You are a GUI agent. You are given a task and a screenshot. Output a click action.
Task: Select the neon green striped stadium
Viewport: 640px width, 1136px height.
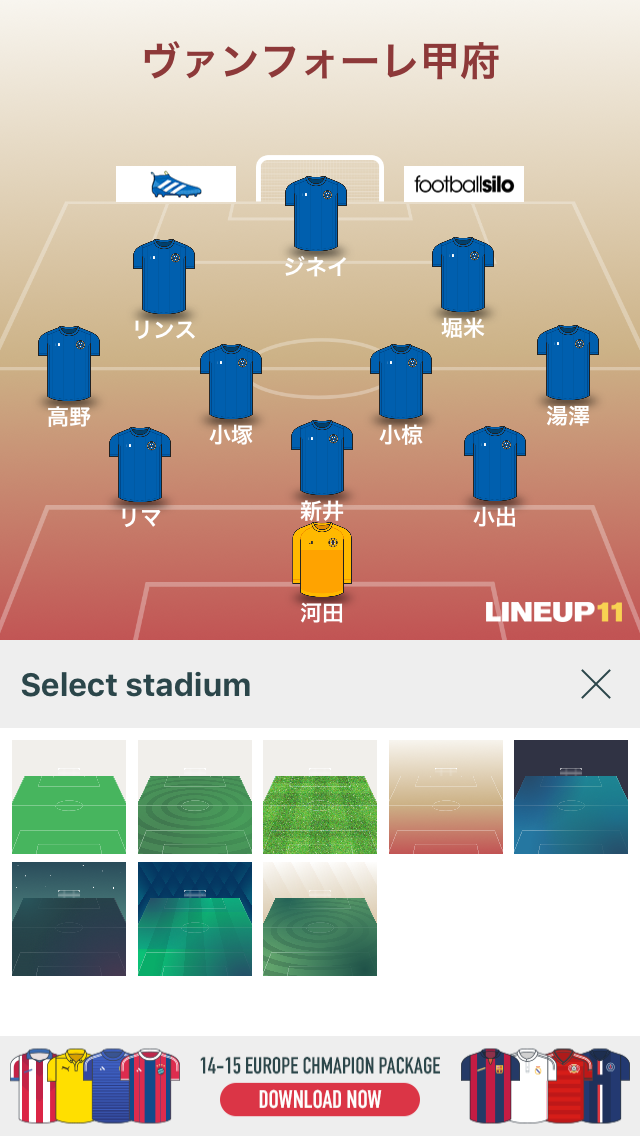(x=195, y=919)
